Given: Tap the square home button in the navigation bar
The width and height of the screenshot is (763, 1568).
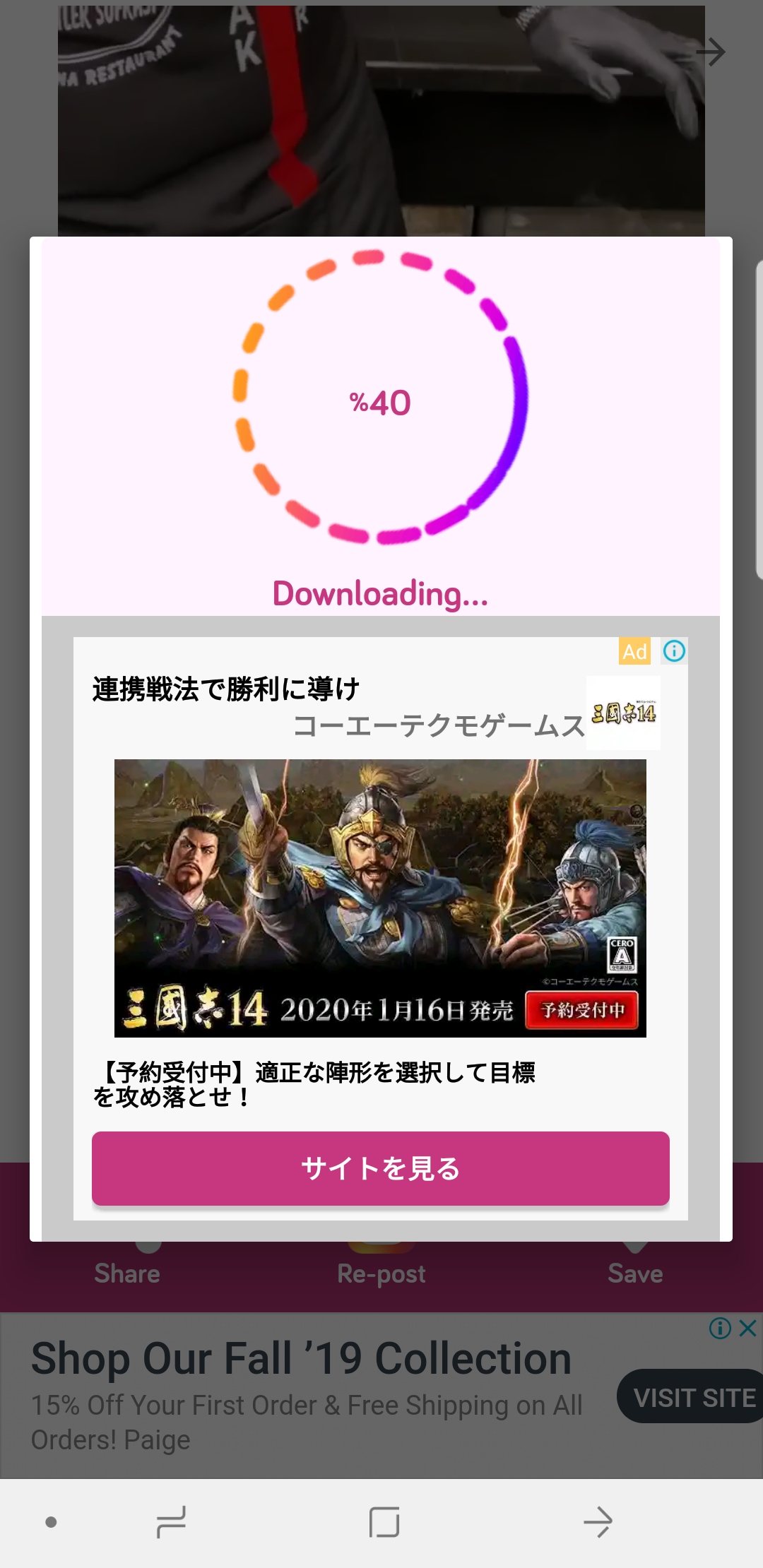Looking at the screenshot, I should [x=384, y=1522].
